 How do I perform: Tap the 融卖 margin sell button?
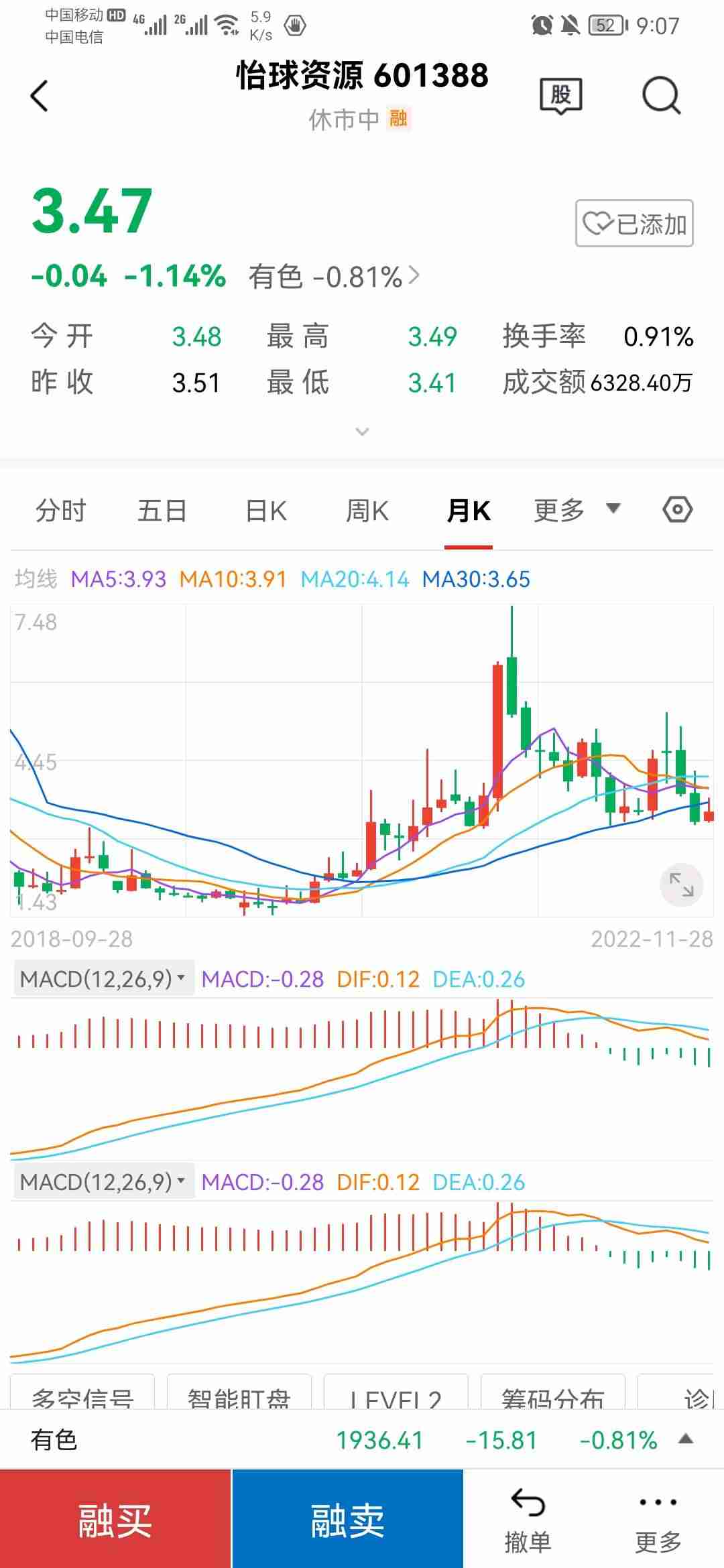[x=347, y=1520]
